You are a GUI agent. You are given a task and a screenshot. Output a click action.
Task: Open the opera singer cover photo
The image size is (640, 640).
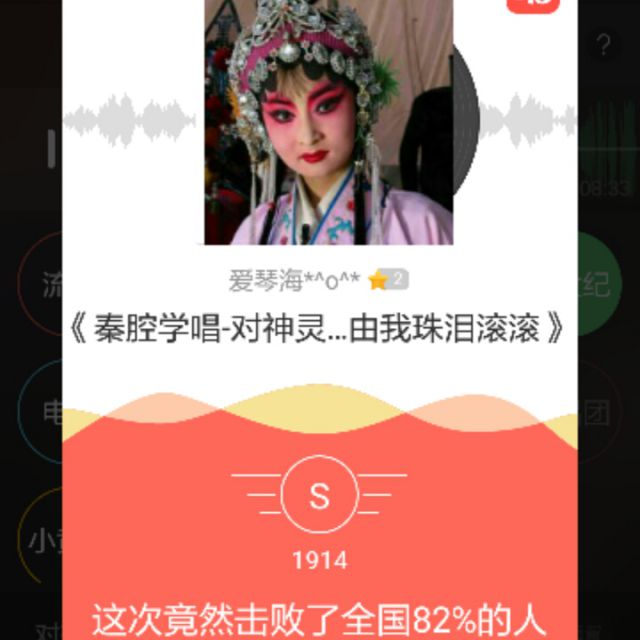[329, 122]
